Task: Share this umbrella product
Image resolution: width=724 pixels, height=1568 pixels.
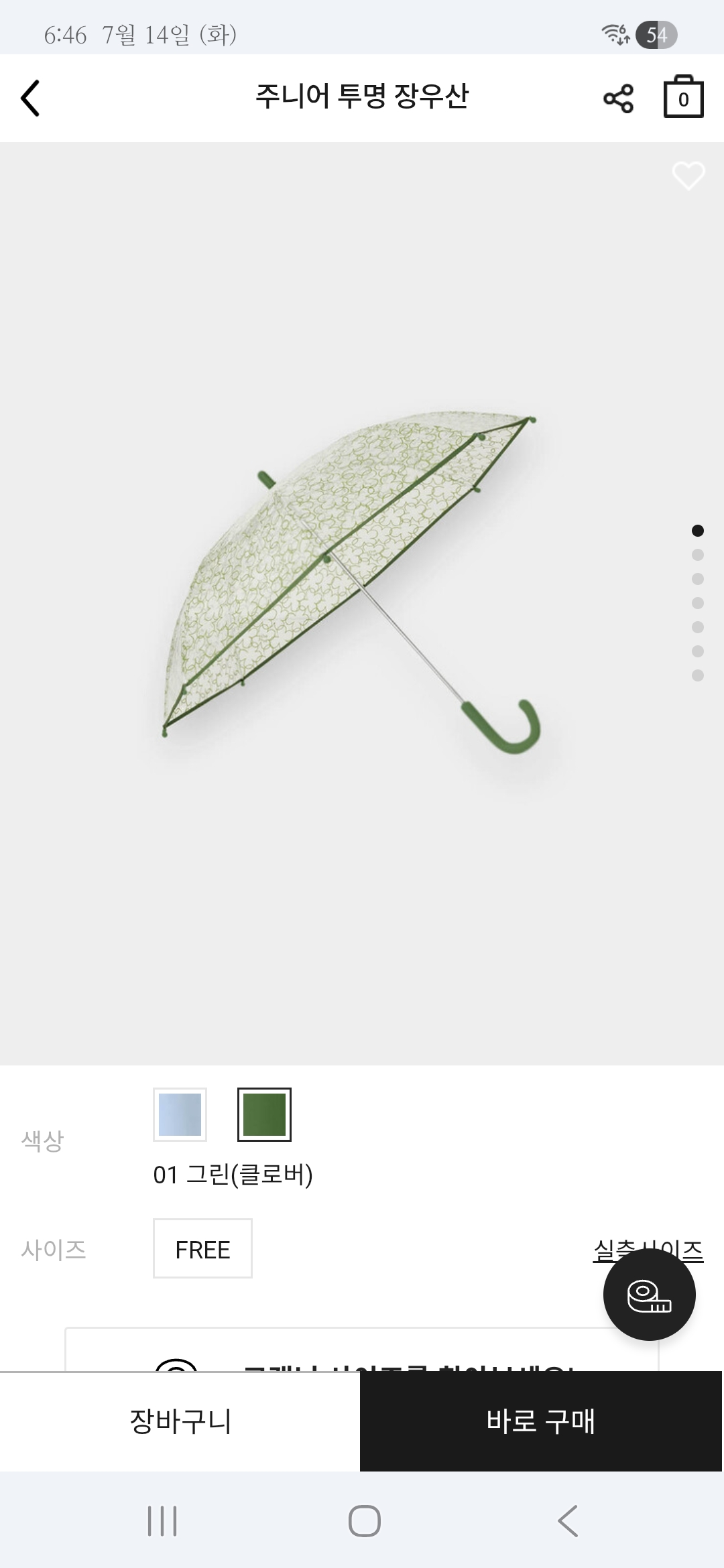Action: [x=618, y=99]
